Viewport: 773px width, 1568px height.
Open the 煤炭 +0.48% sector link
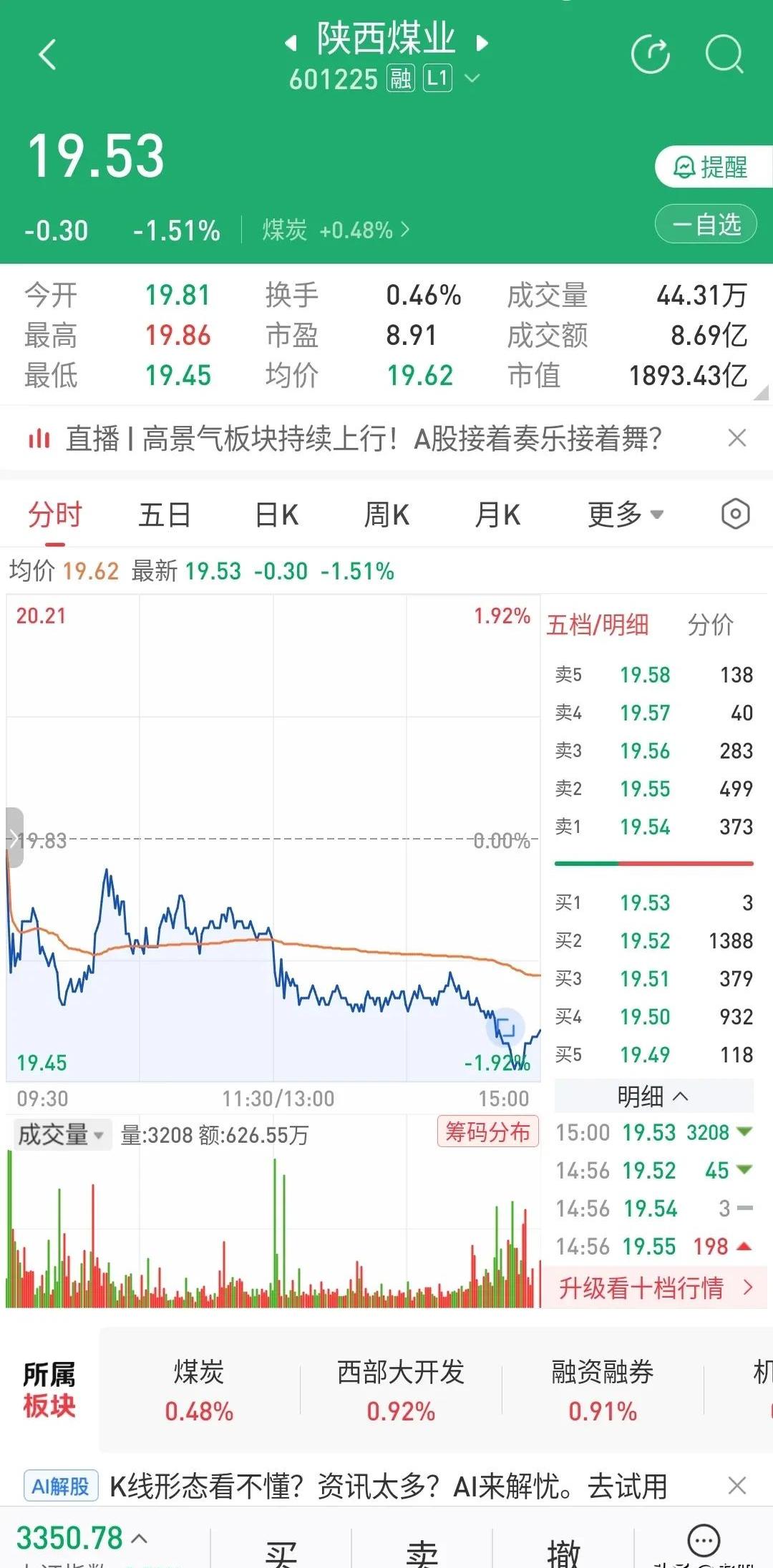click(336, 230)
